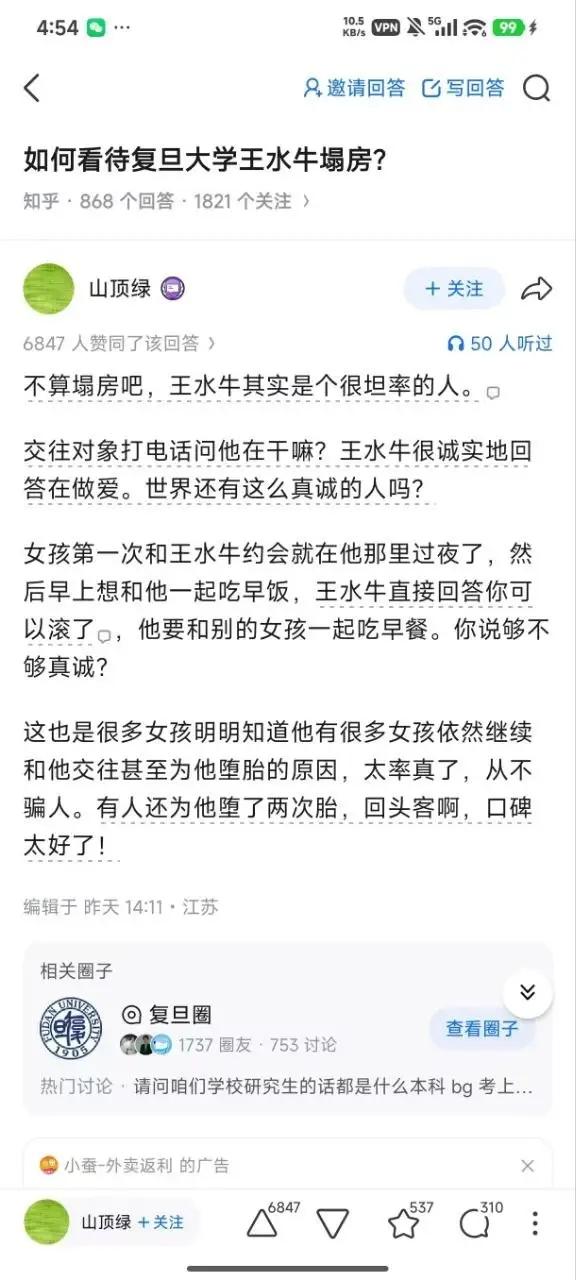
Task: Tap 邀请回答 to invite answers
Action: tap(354, 88)
